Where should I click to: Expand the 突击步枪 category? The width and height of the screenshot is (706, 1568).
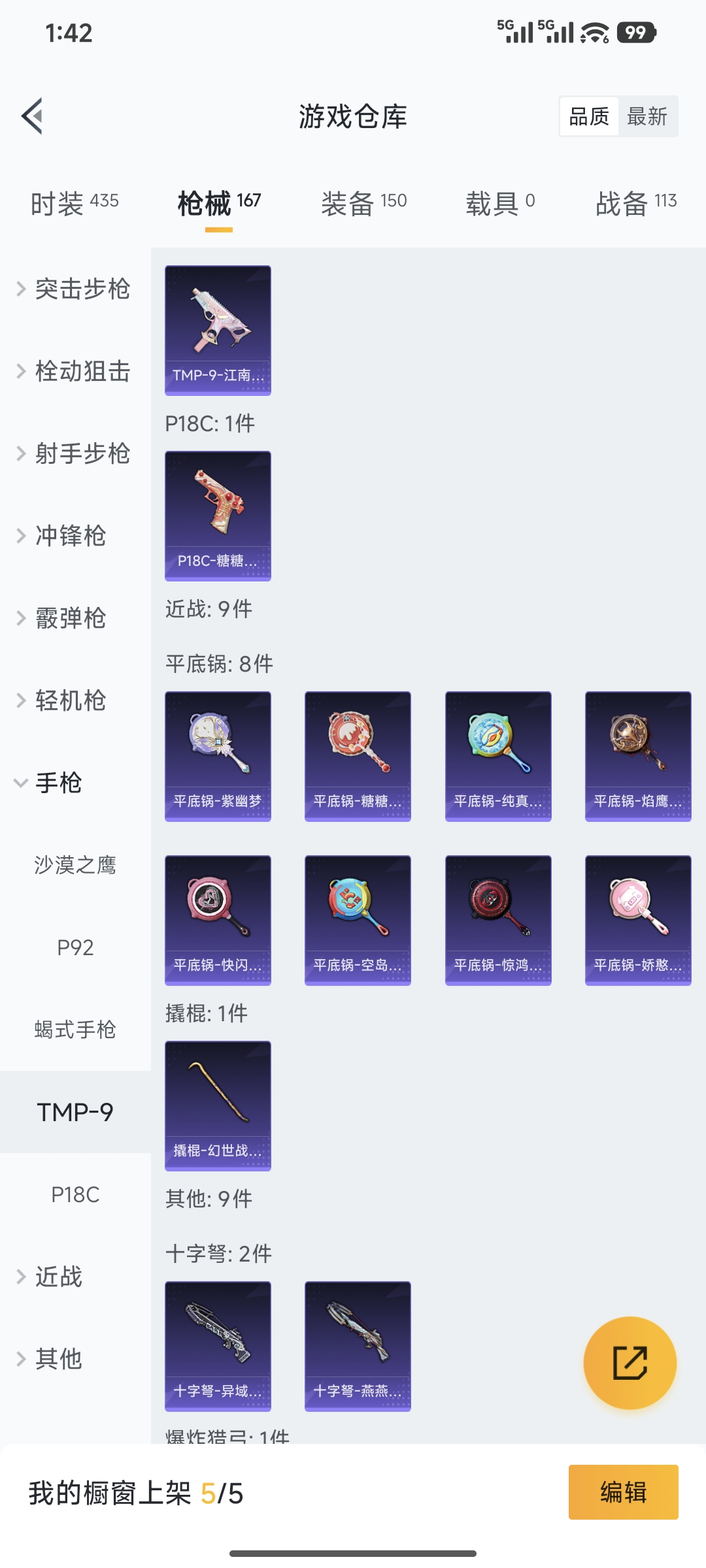(82, 288)
